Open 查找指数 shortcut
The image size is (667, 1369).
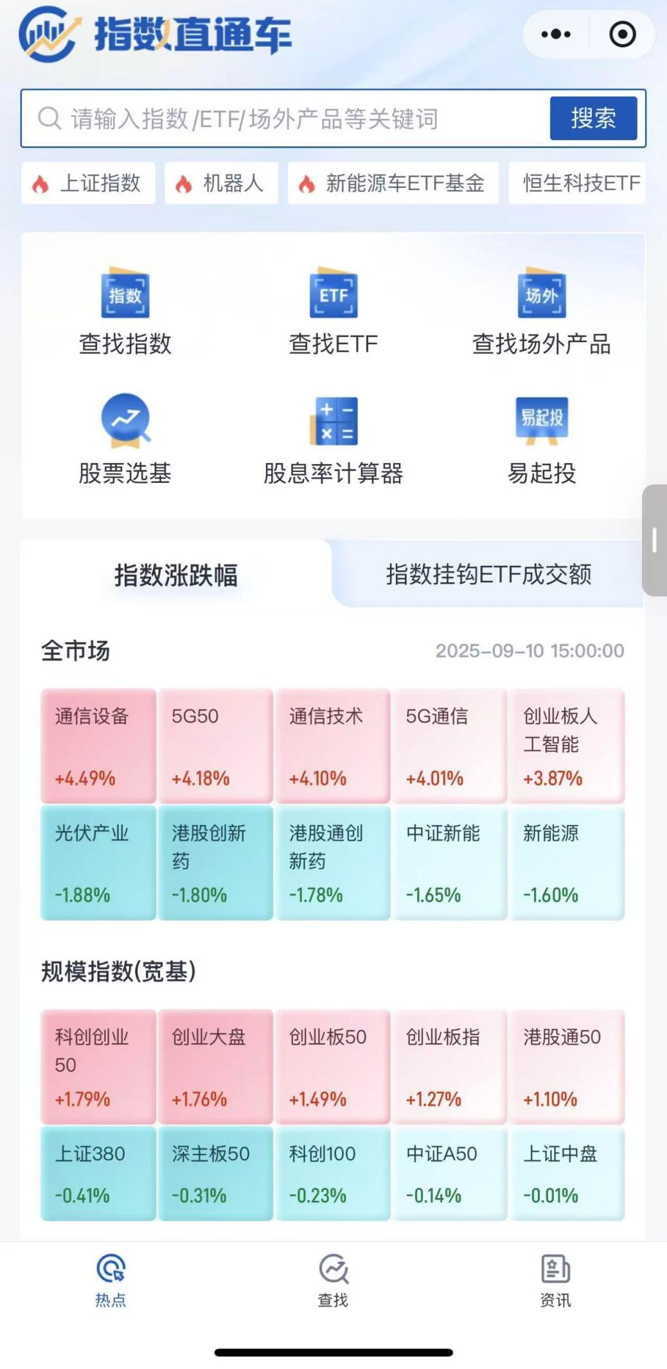pyautogui.click(x=125, y=312)
